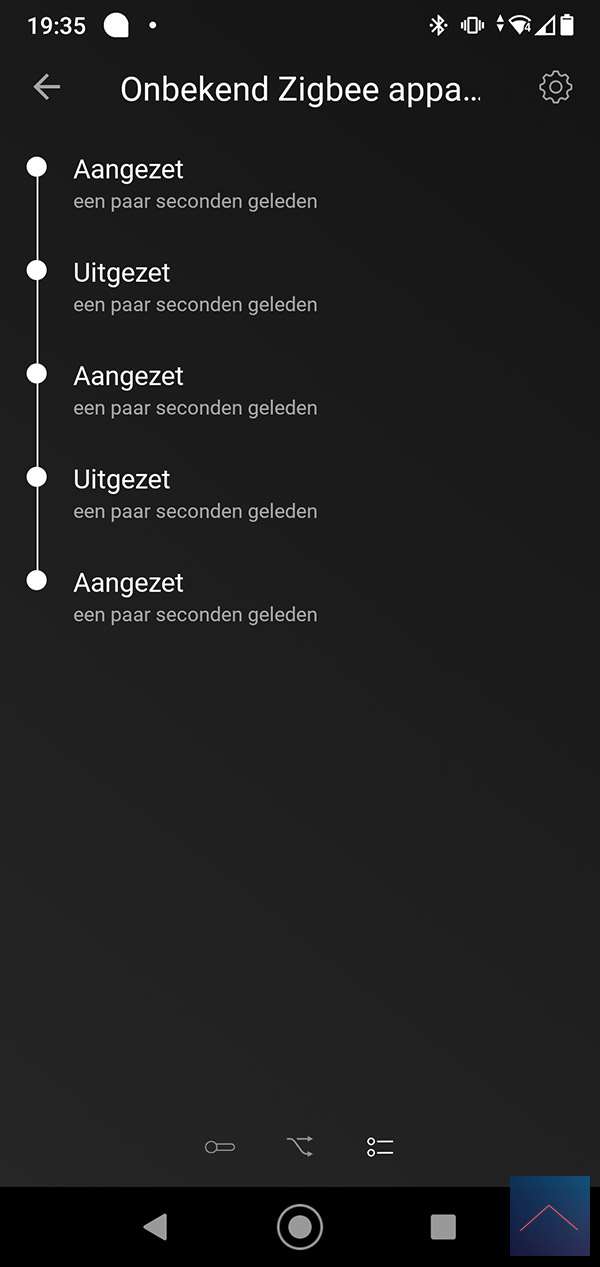The height and width of the screenshot is (1267, 600).
Task: Open recent apps from navigation bar
Action: point(442,1226)
